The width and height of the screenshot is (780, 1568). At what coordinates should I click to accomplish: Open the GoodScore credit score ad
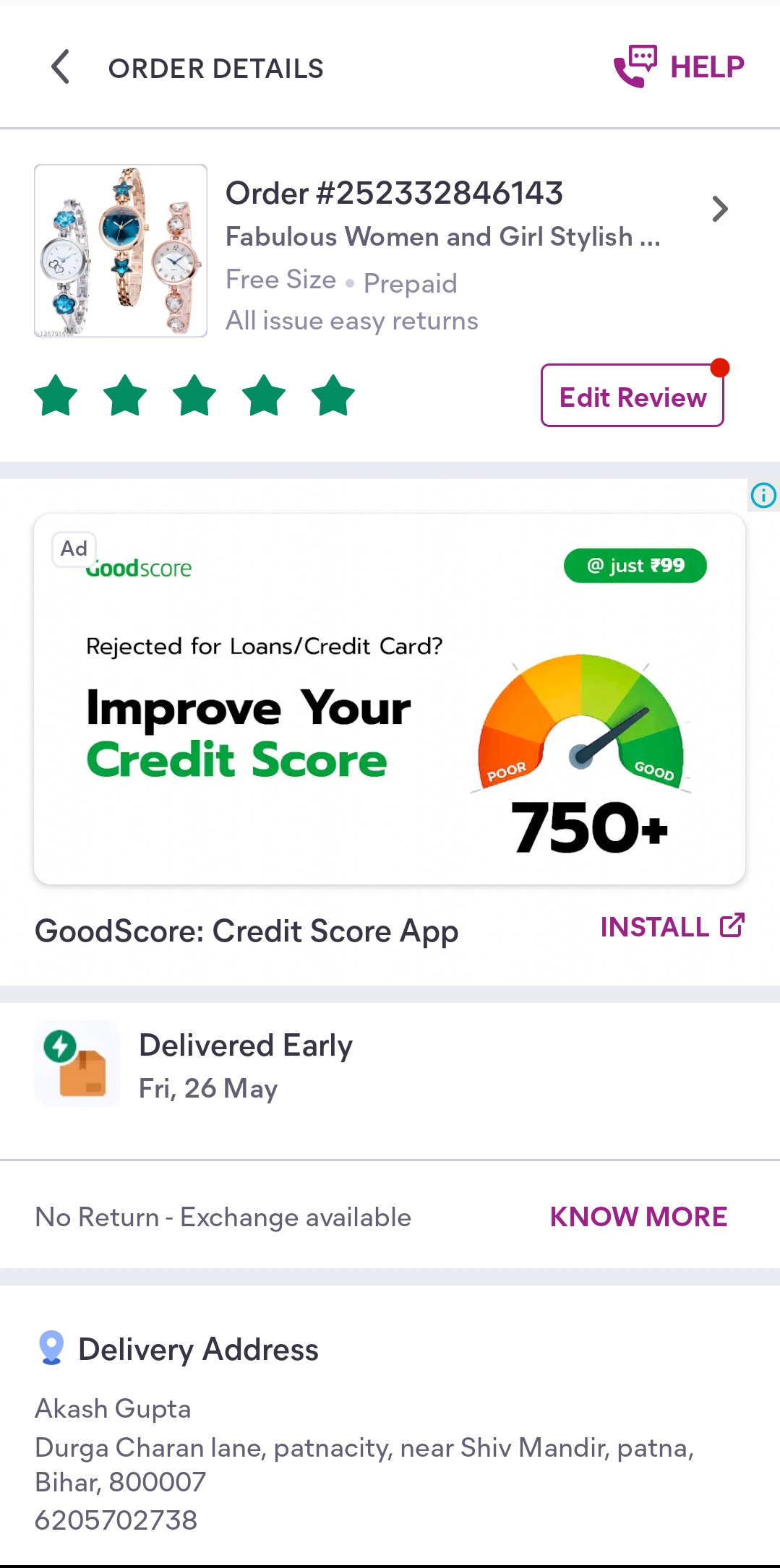pyautogui.click(x=389, y=698)
